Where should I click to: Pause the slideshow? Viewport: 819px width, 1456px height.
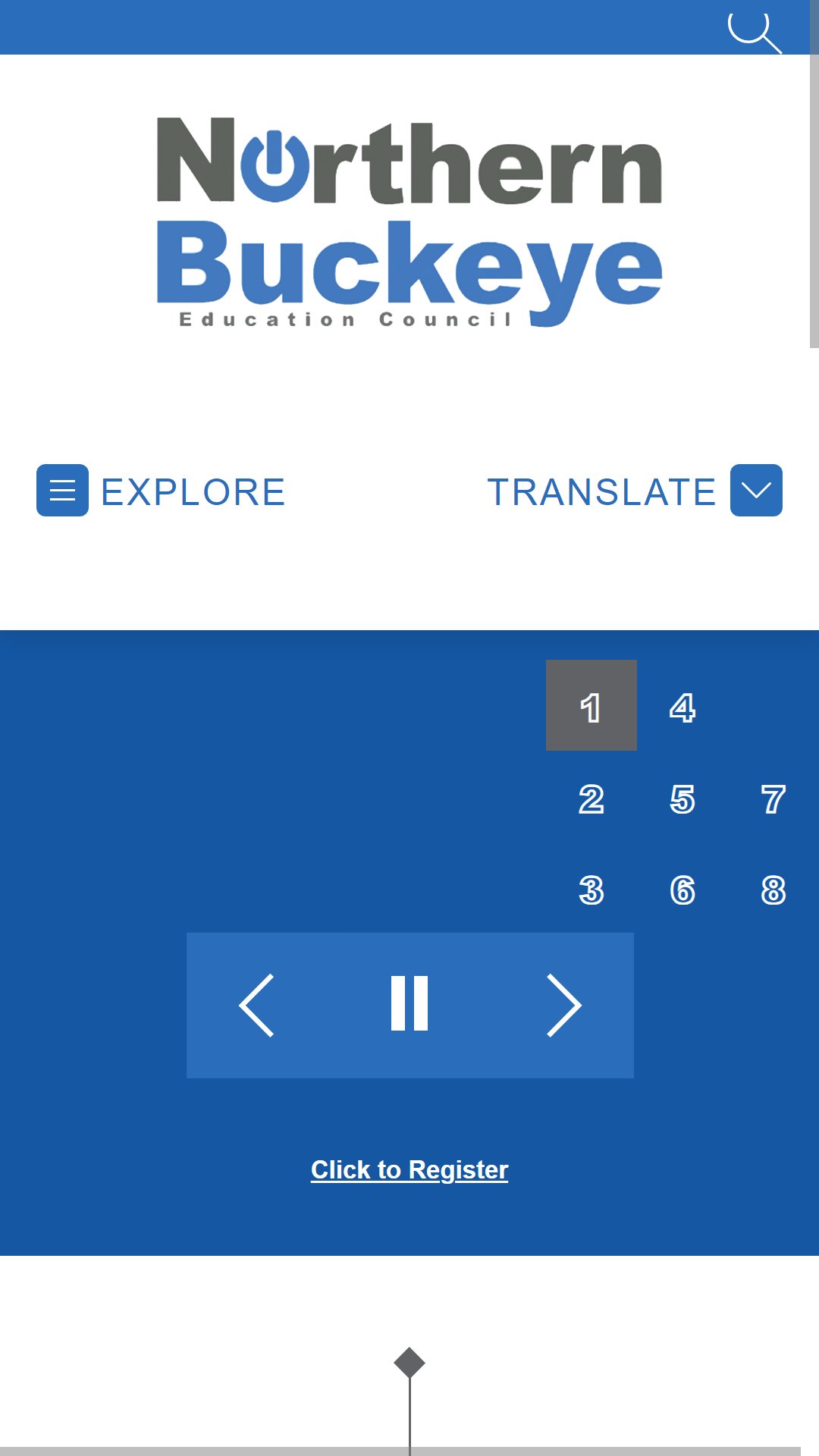click(x=409, y=1004)
